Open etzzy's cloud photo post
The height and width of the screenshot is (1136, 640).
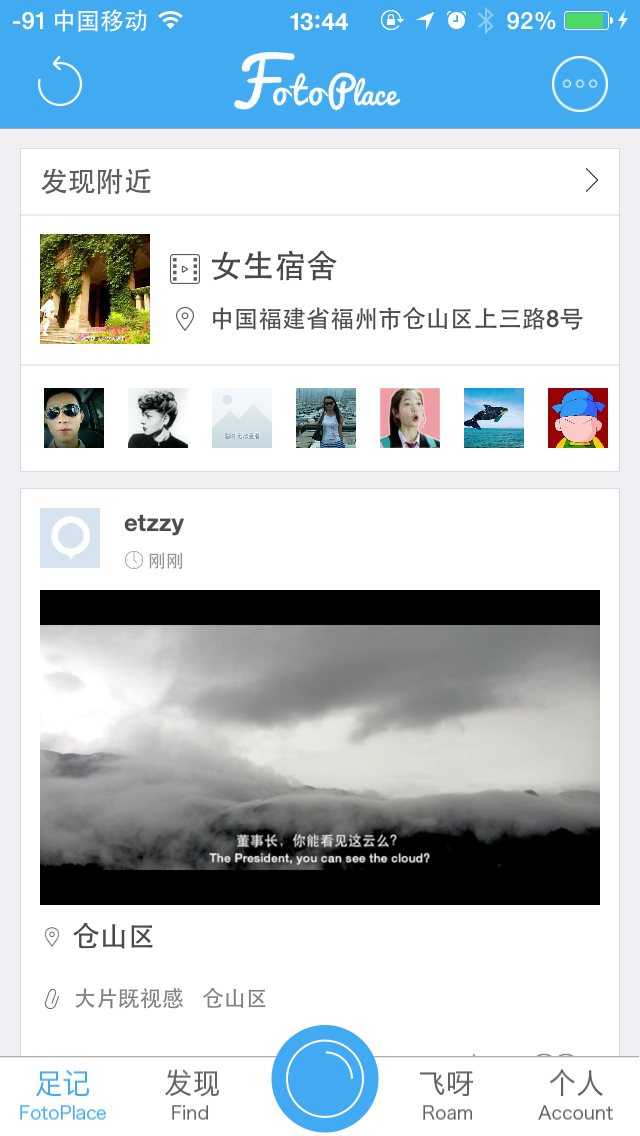coord(320,747)
